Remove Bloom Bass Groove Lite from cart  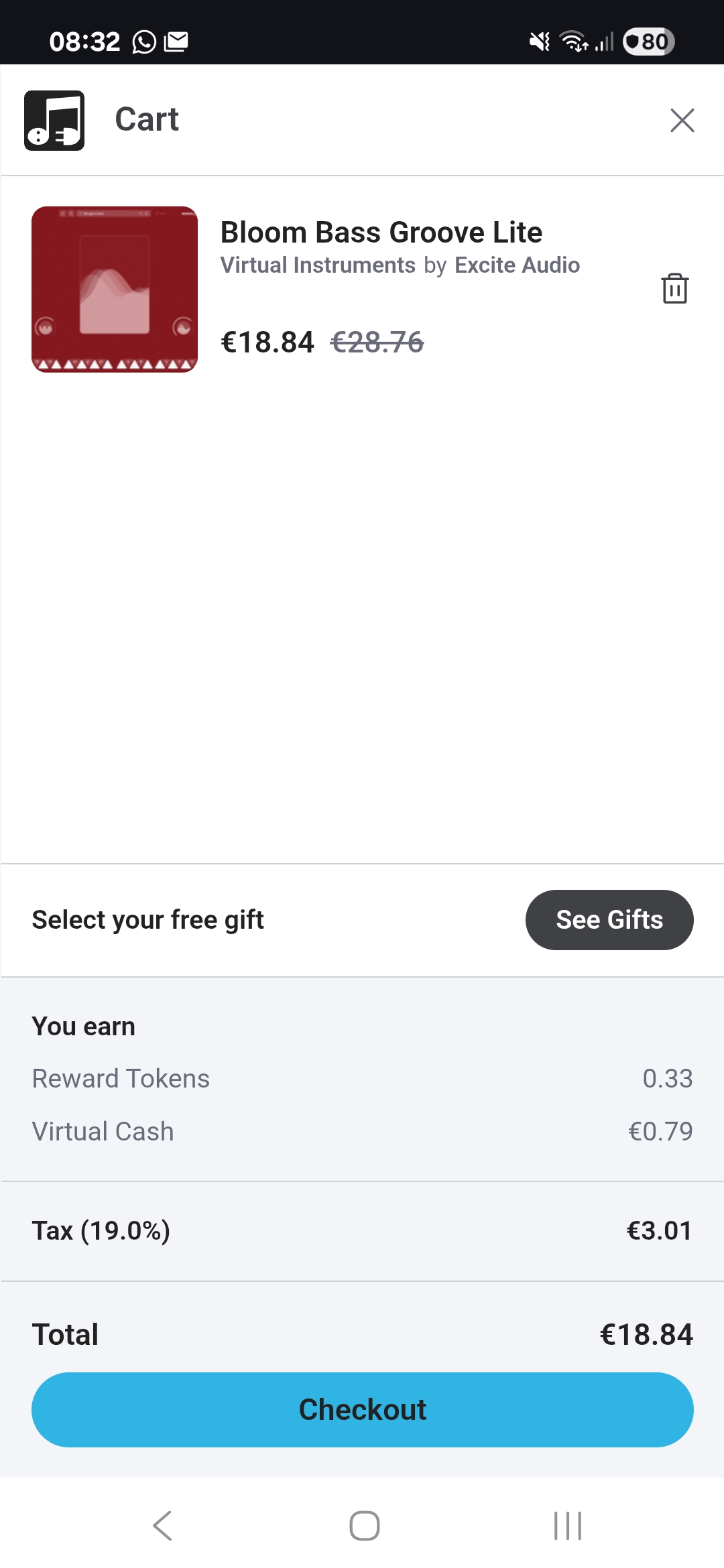coord(674,289)
